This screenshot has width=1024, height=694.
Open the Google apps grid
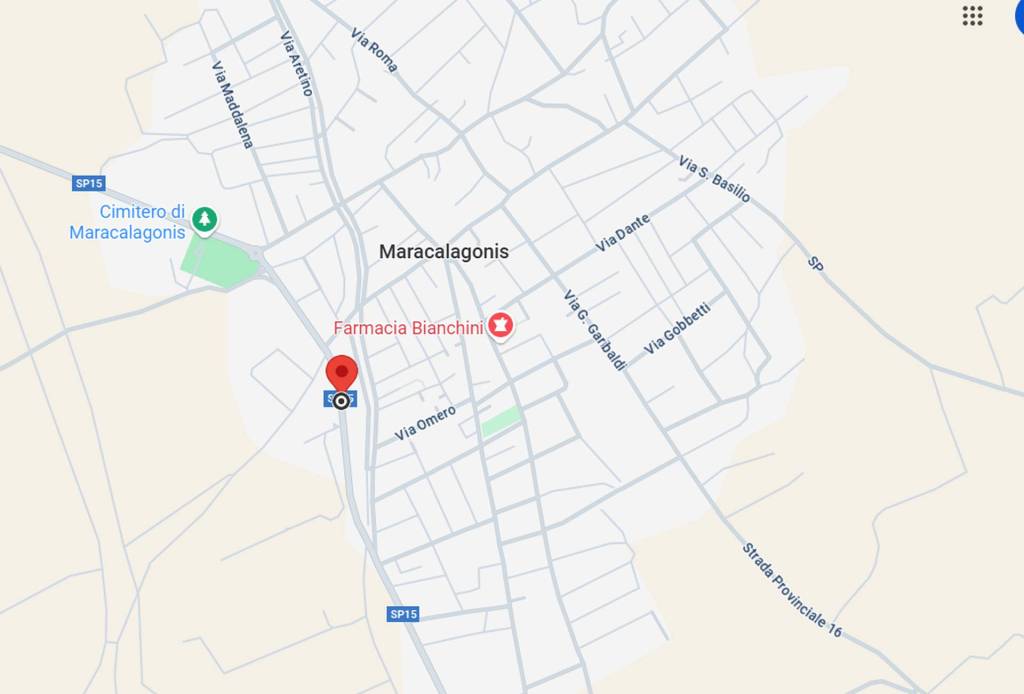coord(972,15)
